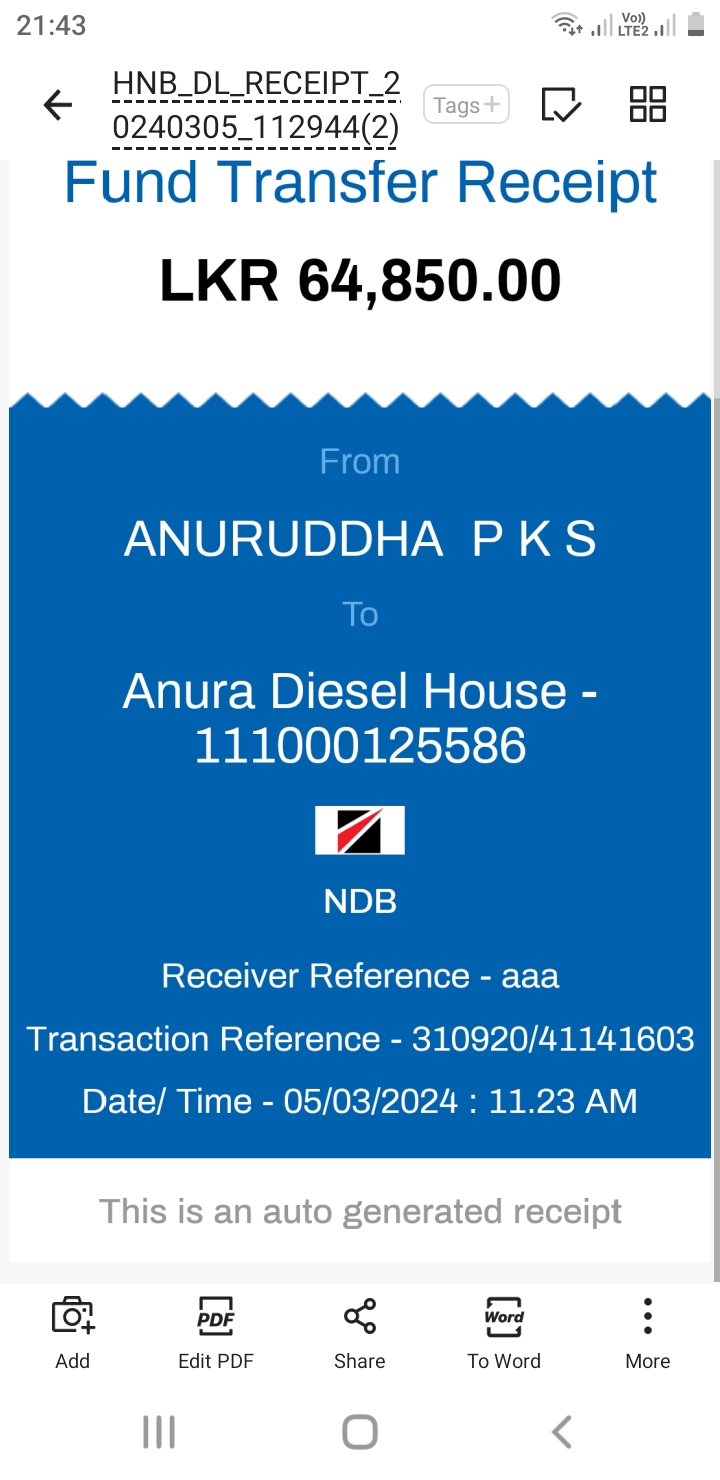Viewport: 720px width, 1480px height.
Task: Rename the HNB_DL_RECEIPT document title
Action: pyautogui.click(x=256, y=105)
